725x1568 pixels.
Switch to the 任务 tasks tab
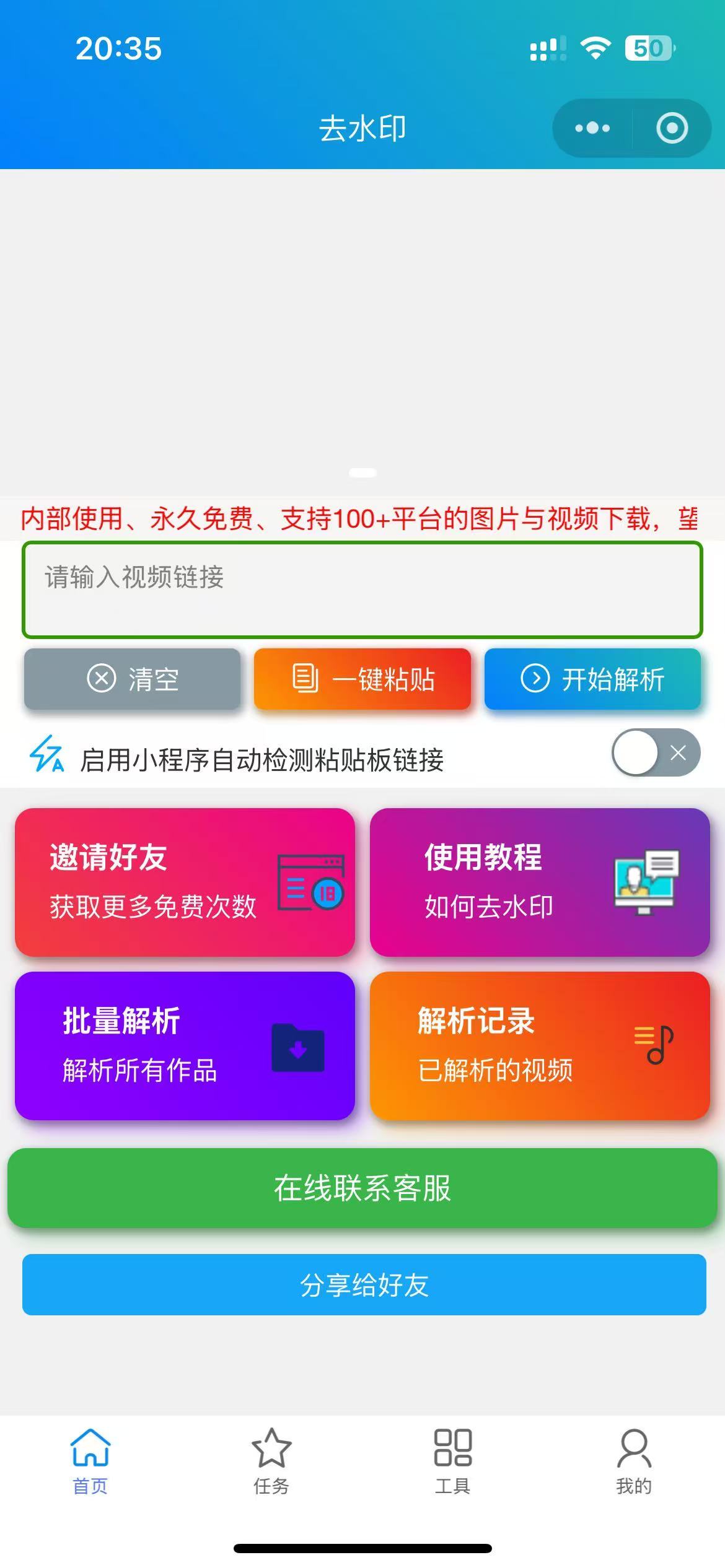271,1461
